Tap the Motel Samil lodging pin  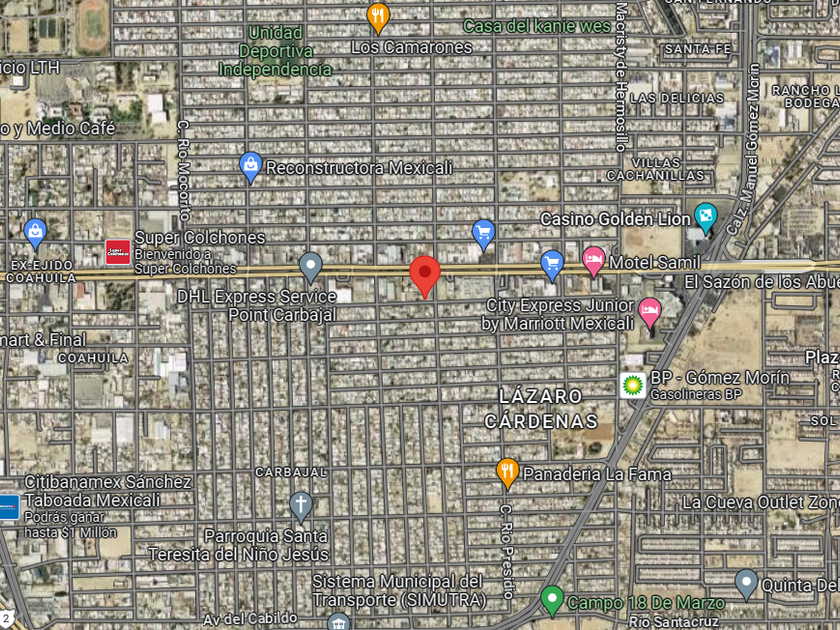coord(594,261)
